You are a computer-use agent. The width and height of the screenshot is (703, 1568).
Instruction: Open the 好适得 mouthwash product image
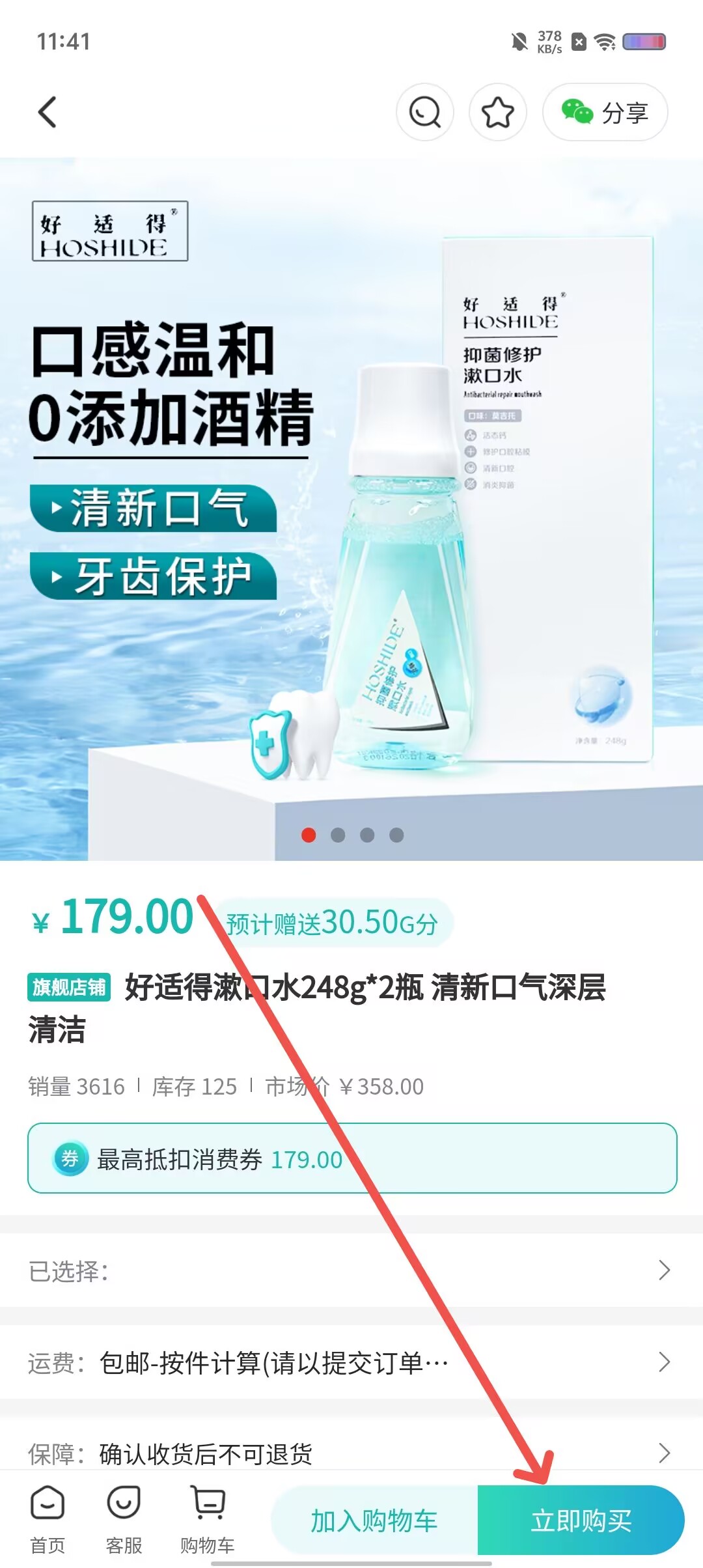(351, 508)
